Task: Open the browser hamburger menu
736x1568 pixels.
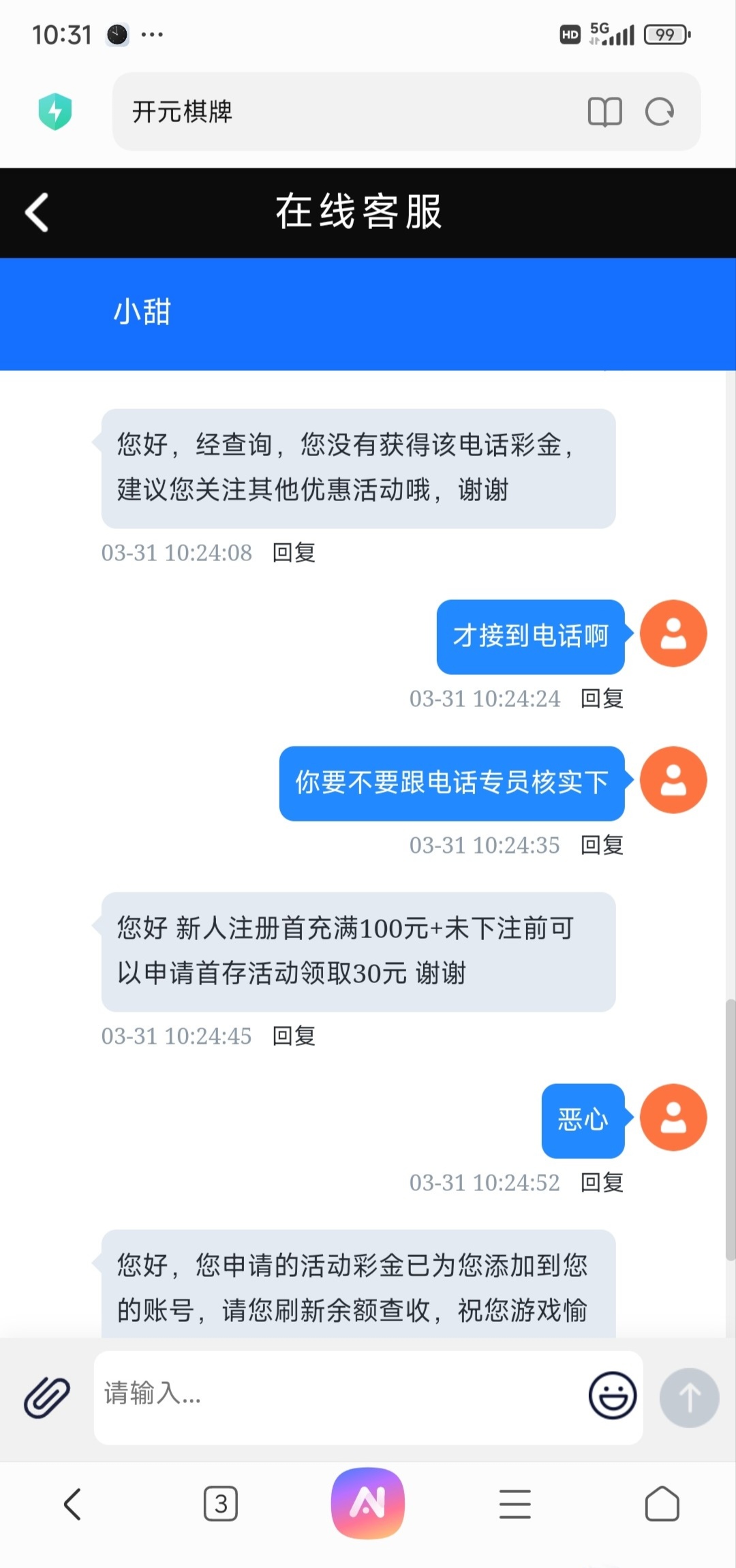Action: [515, 1504]
